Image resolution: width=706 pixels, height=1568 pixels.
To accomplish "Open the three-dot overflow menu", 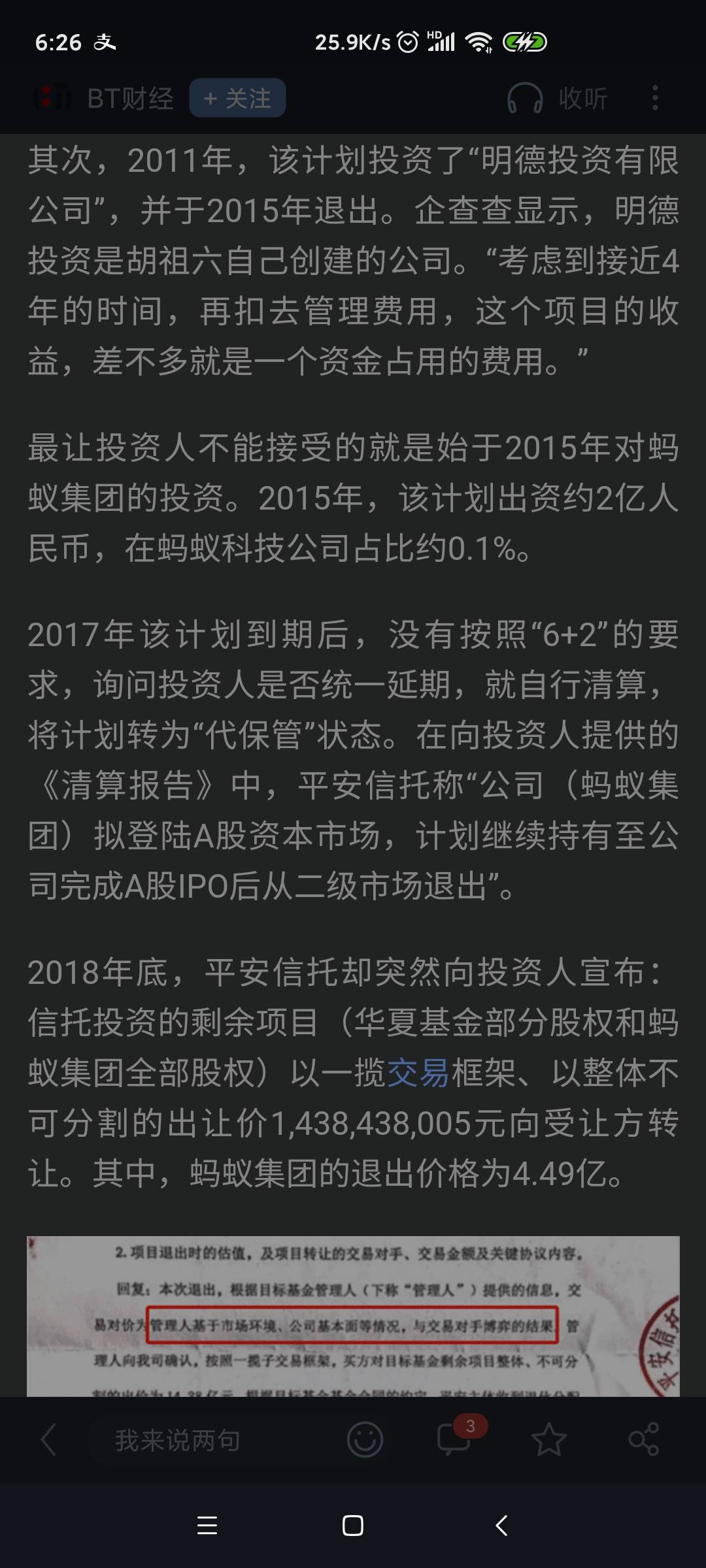I will [655, 99].
